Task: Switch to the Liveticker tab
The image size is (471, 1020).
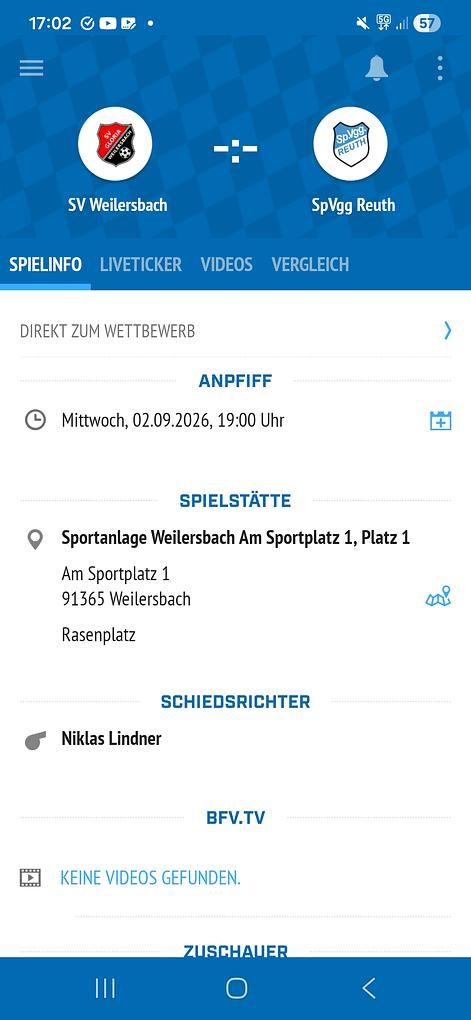Action: 141,264
